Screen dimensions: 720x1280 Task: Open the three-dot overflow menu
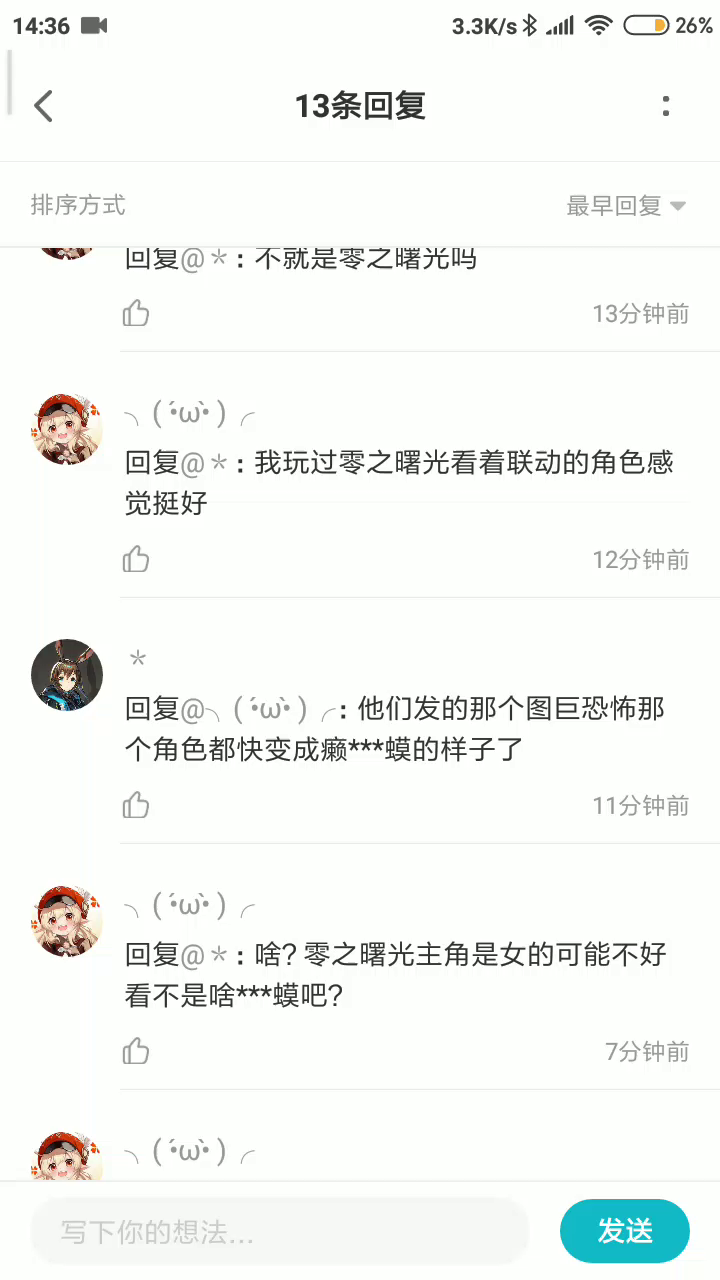(666, 105)
